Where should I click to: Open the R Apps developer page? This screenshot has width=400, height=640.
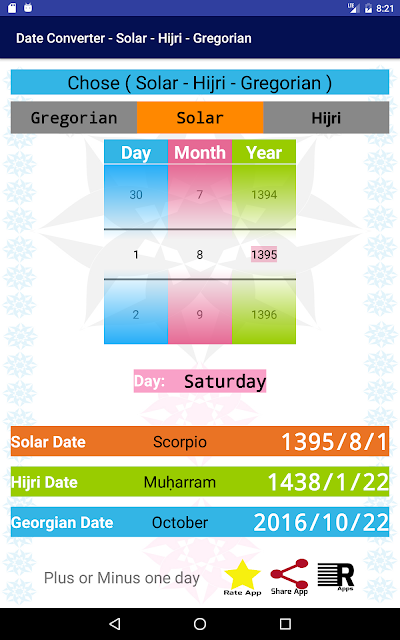pyautogui.click(x=336, y=577)
